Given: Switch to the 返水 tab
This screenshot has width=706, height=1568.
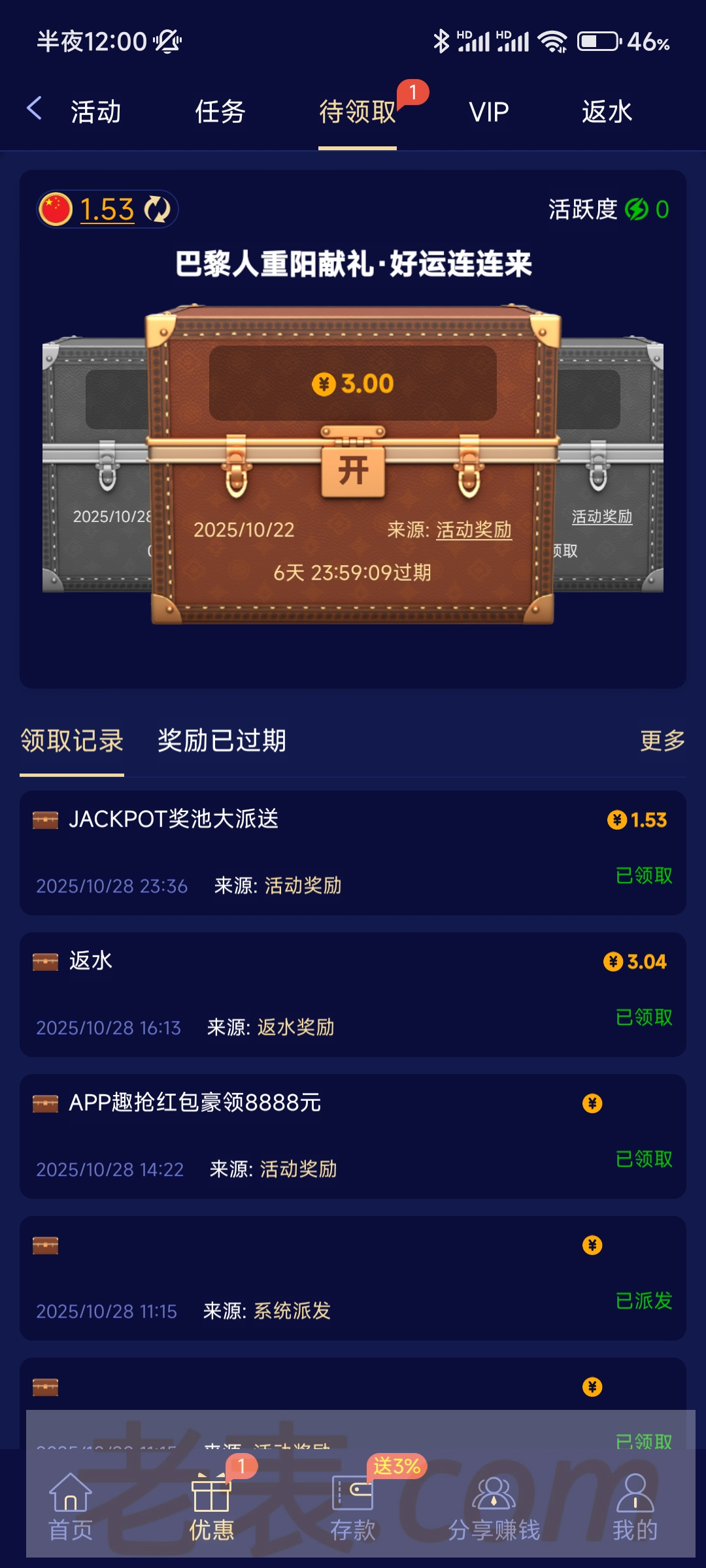Looking at the screenshot, I should [x=607, y=112].
